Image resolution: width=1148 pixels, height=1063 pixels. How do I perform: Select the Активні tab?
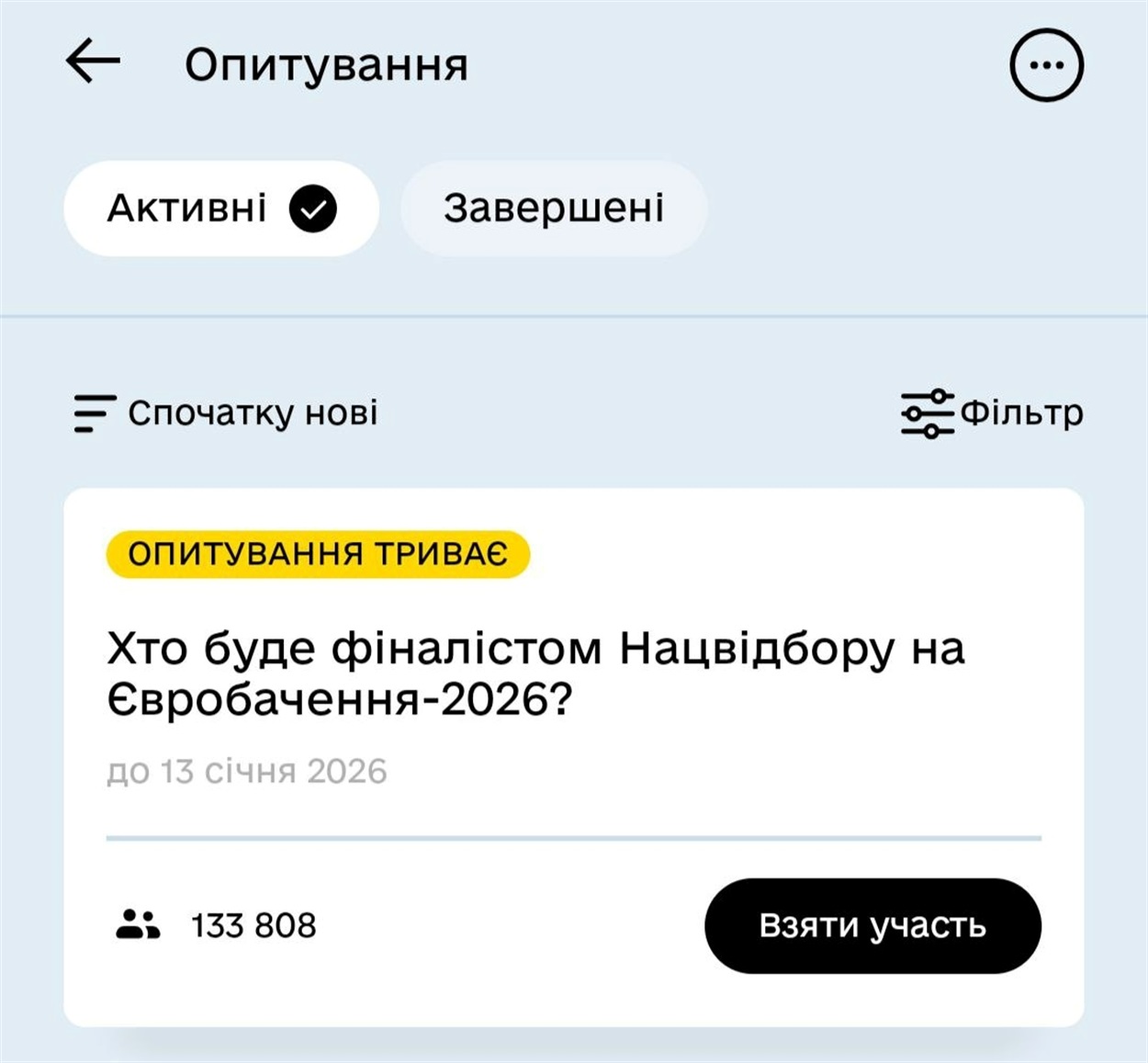[220, 209]
